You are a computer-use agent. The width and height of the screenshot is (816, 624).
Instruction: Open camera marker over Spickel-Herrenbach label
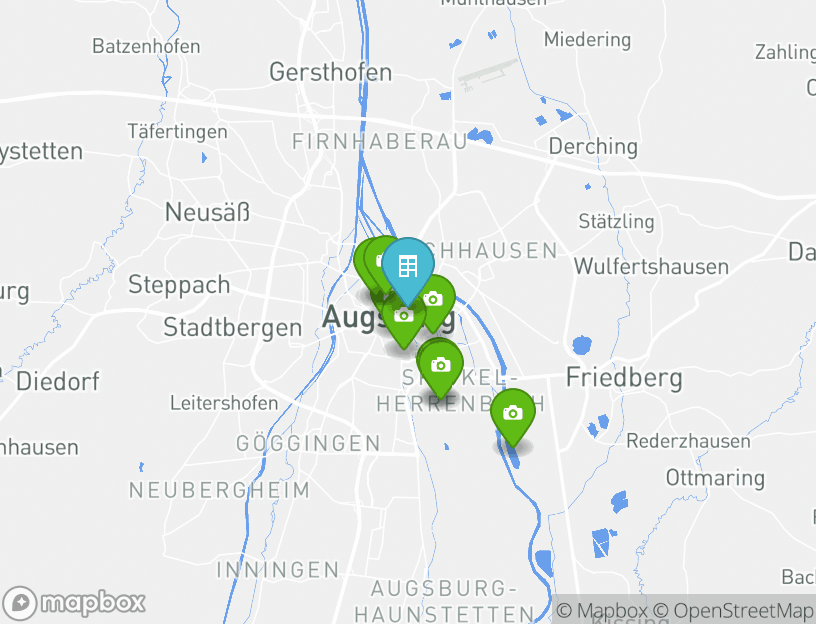coord(440,365)
